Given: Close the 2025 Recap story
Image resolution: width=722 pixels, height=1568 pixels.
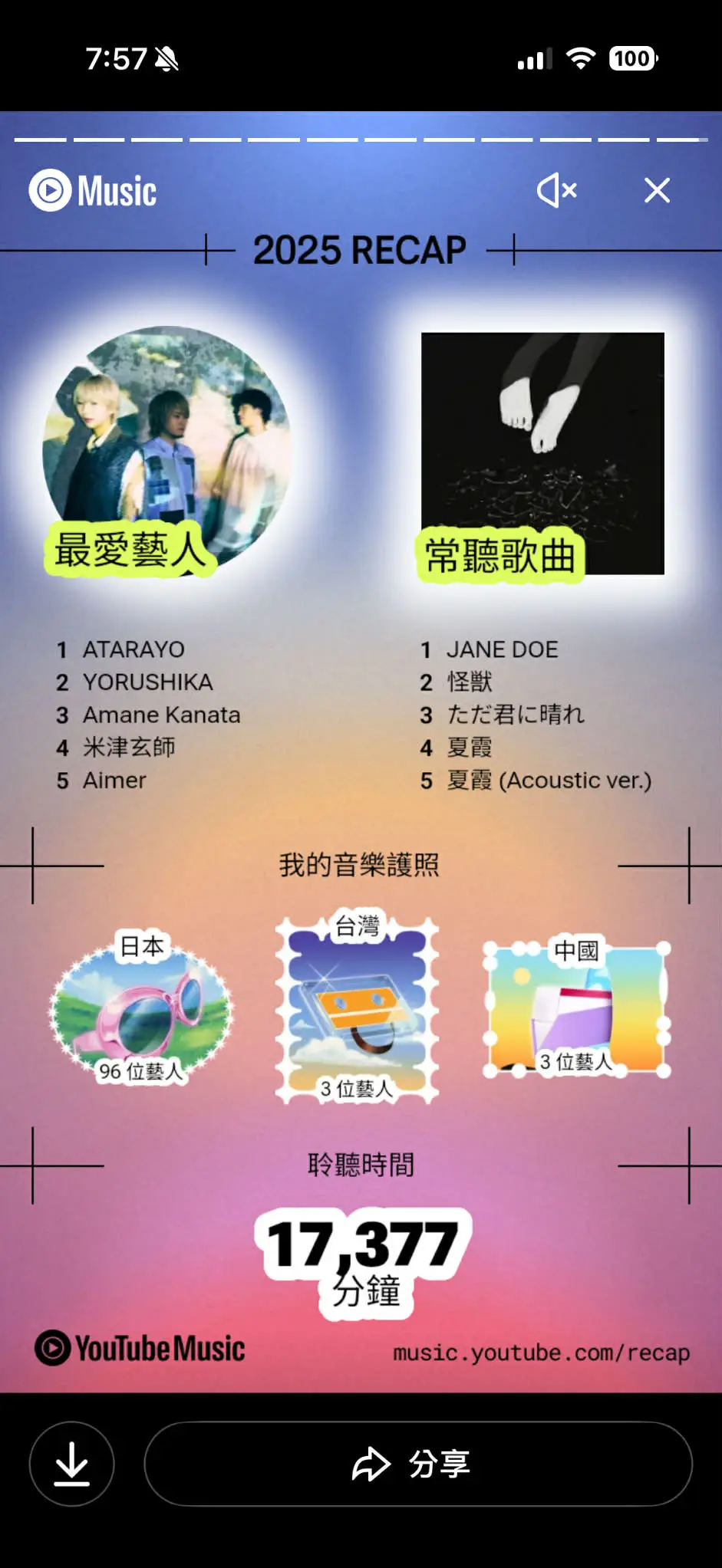Looking at the screenshot, I should tap(657, 190).
